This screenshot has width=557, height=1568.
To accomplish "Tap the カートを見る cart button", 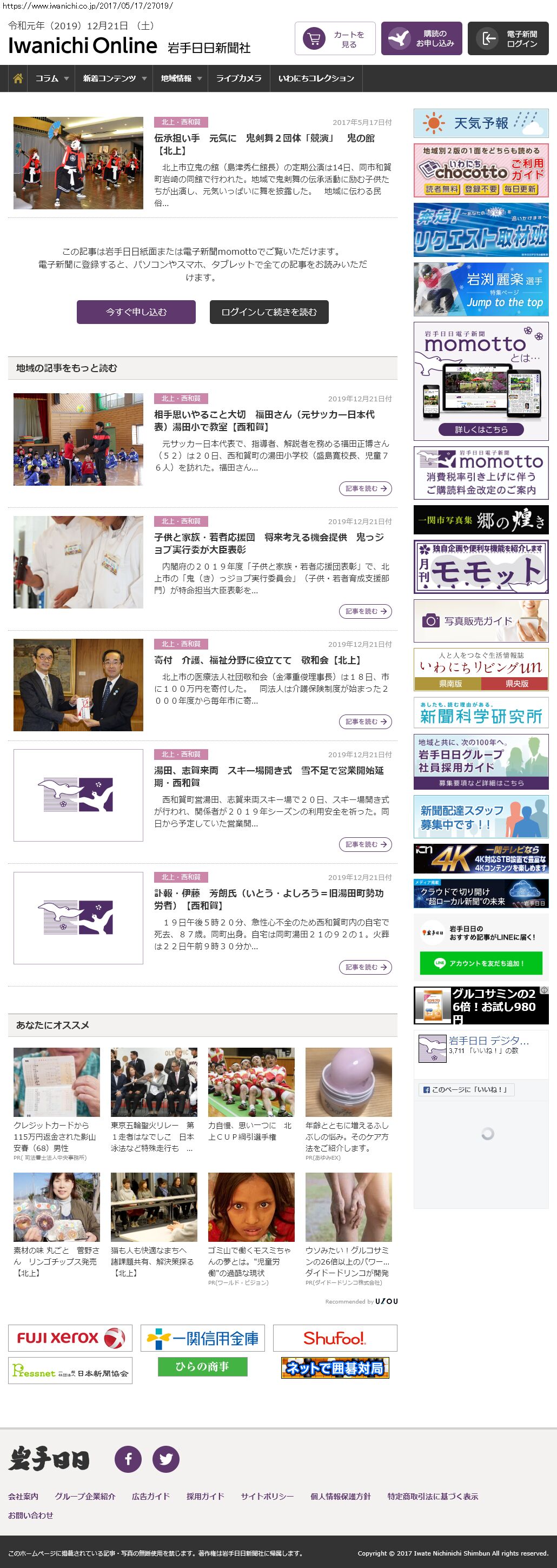I will (335, 39).
